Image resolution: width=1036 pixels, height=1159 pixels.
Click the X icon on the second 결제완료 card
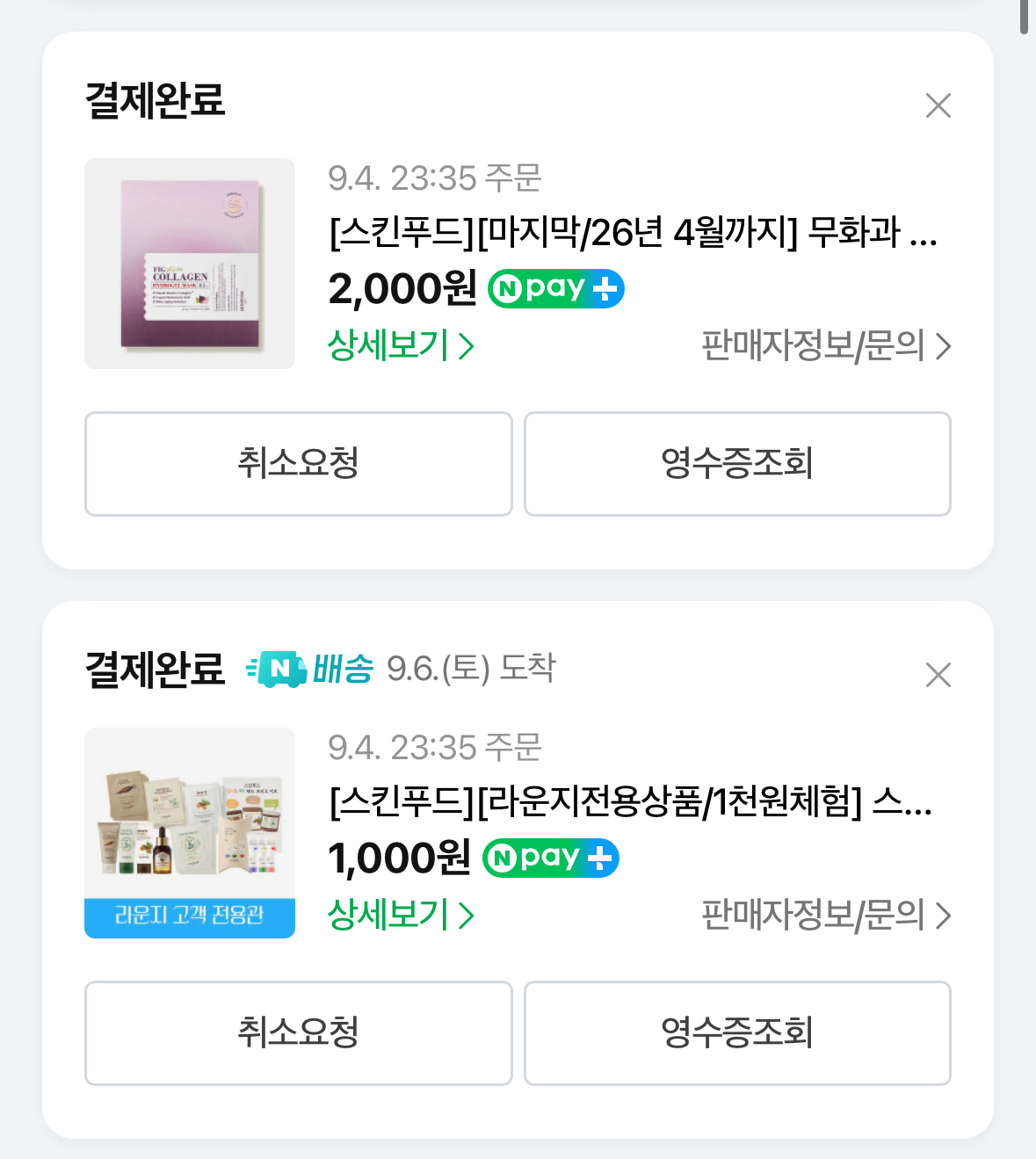938,675
